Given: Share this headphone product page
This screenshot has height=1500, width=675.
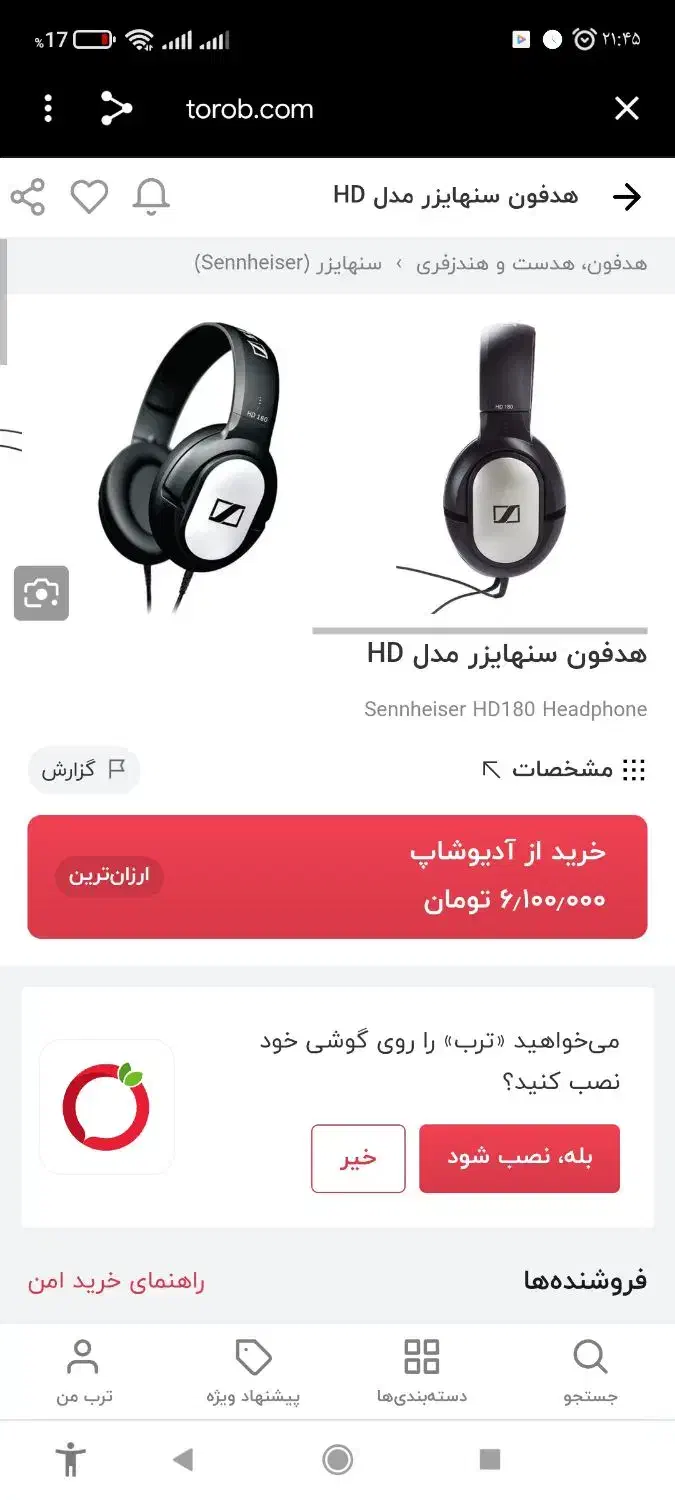Looking at the screenshot, I should [x=28, y=197].
